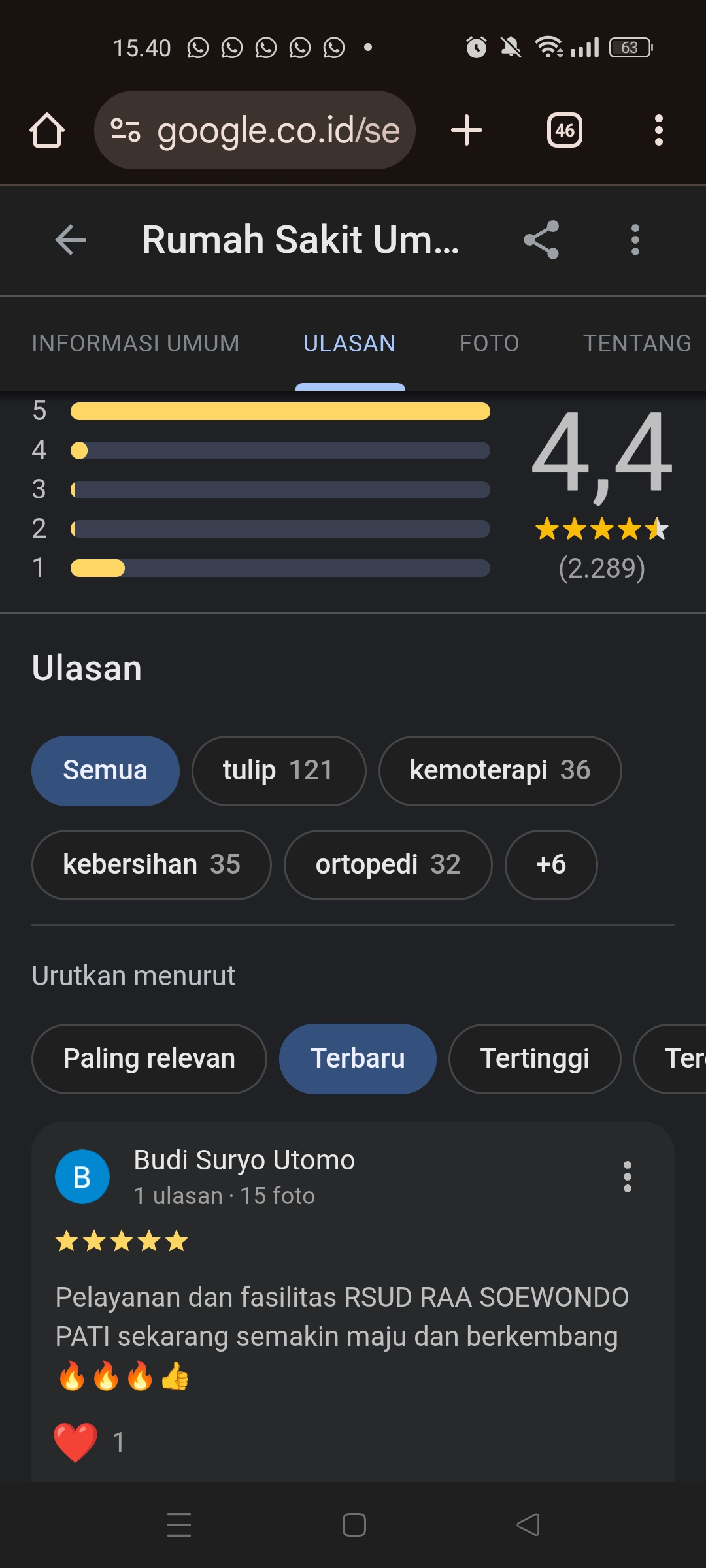Sort reviews by Paling relevan

pyautogui.click(x=149, y=1058)
